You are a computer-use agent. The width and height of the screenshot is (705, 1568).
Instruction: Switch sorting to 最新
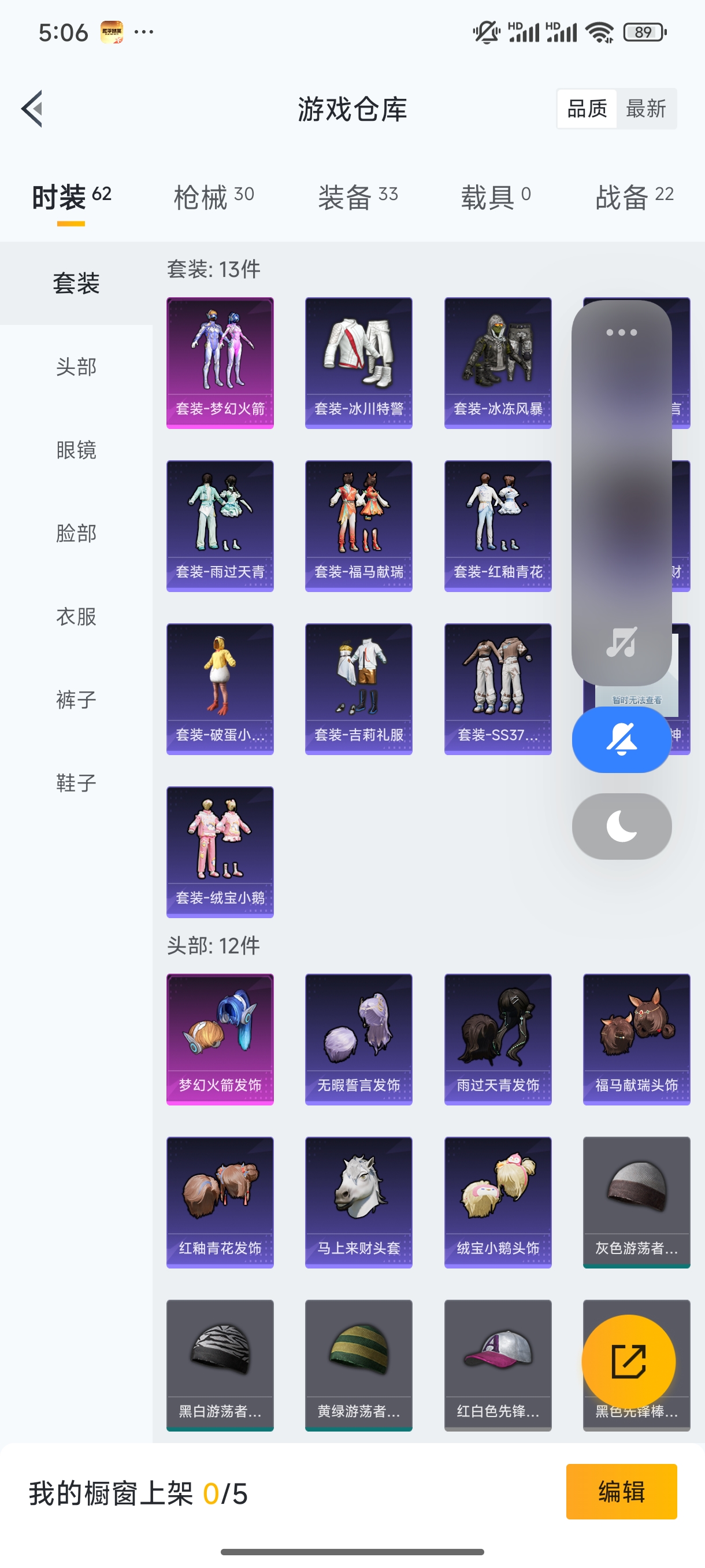coord(647,108)
